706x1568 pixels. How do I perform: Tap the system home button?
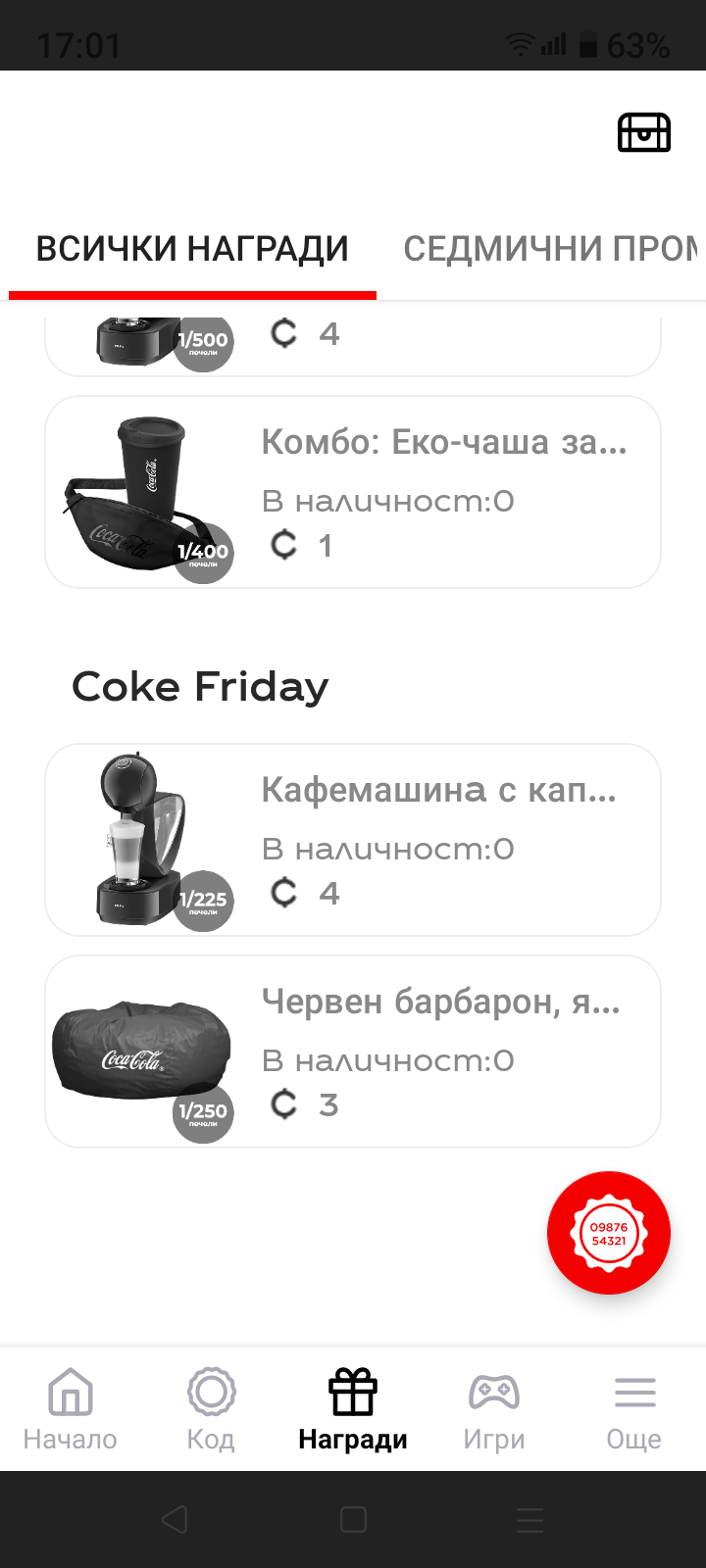(x=353, y=1520)
